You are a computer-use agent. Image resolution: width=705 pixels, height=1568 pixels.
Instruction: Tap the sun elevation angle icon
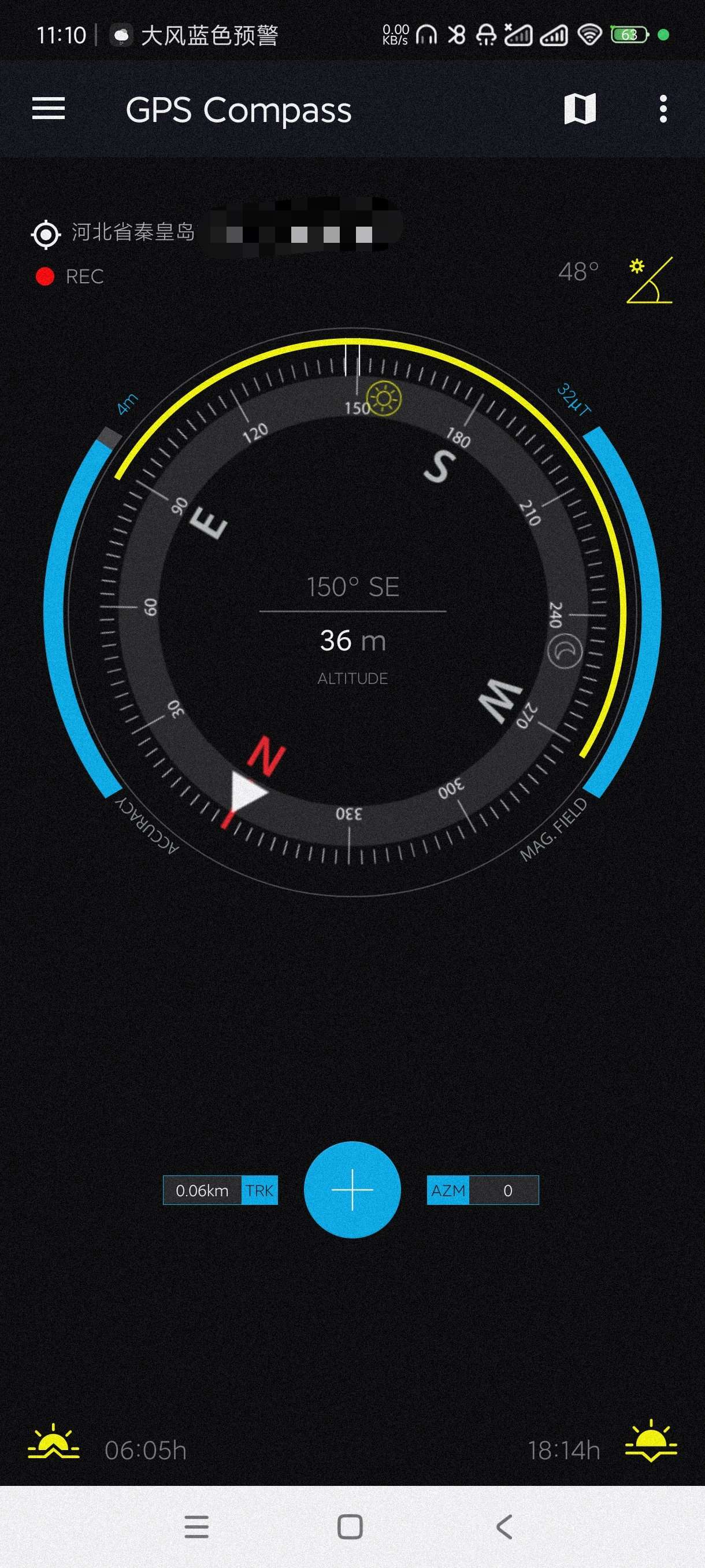pyautogui.click(x=649, y=280)
